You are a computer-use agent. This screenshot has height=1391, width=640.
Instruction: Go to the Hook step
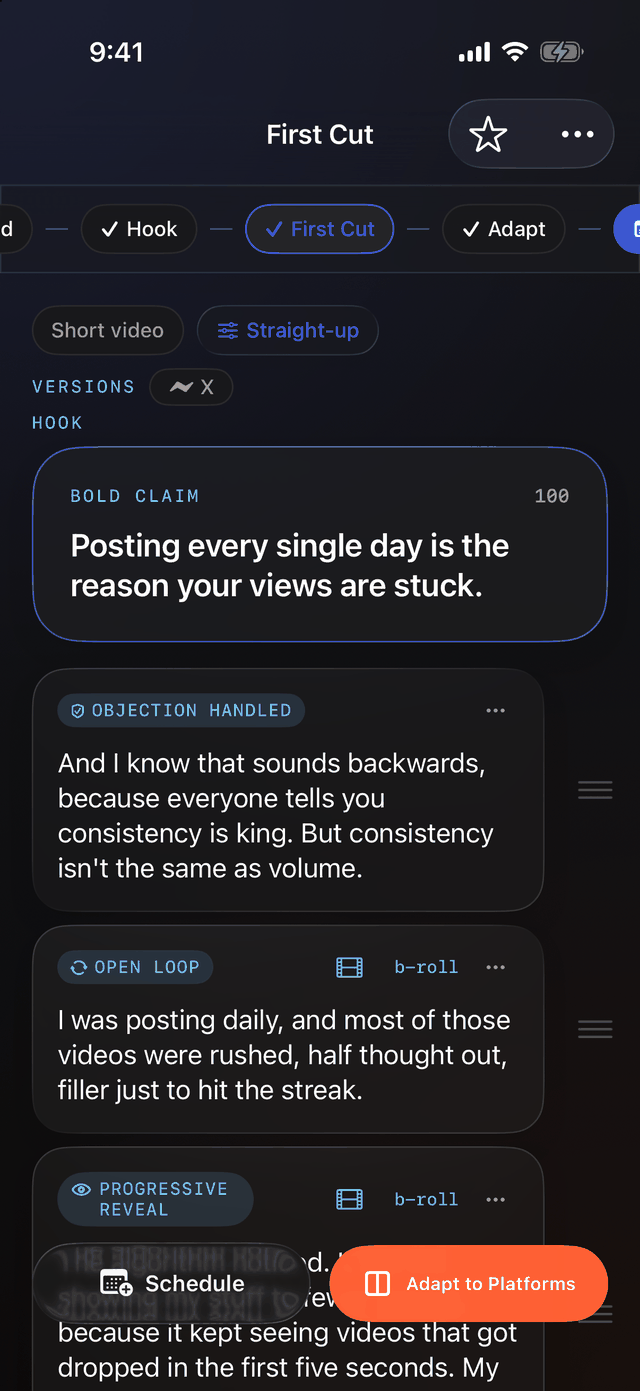(139, 229)
